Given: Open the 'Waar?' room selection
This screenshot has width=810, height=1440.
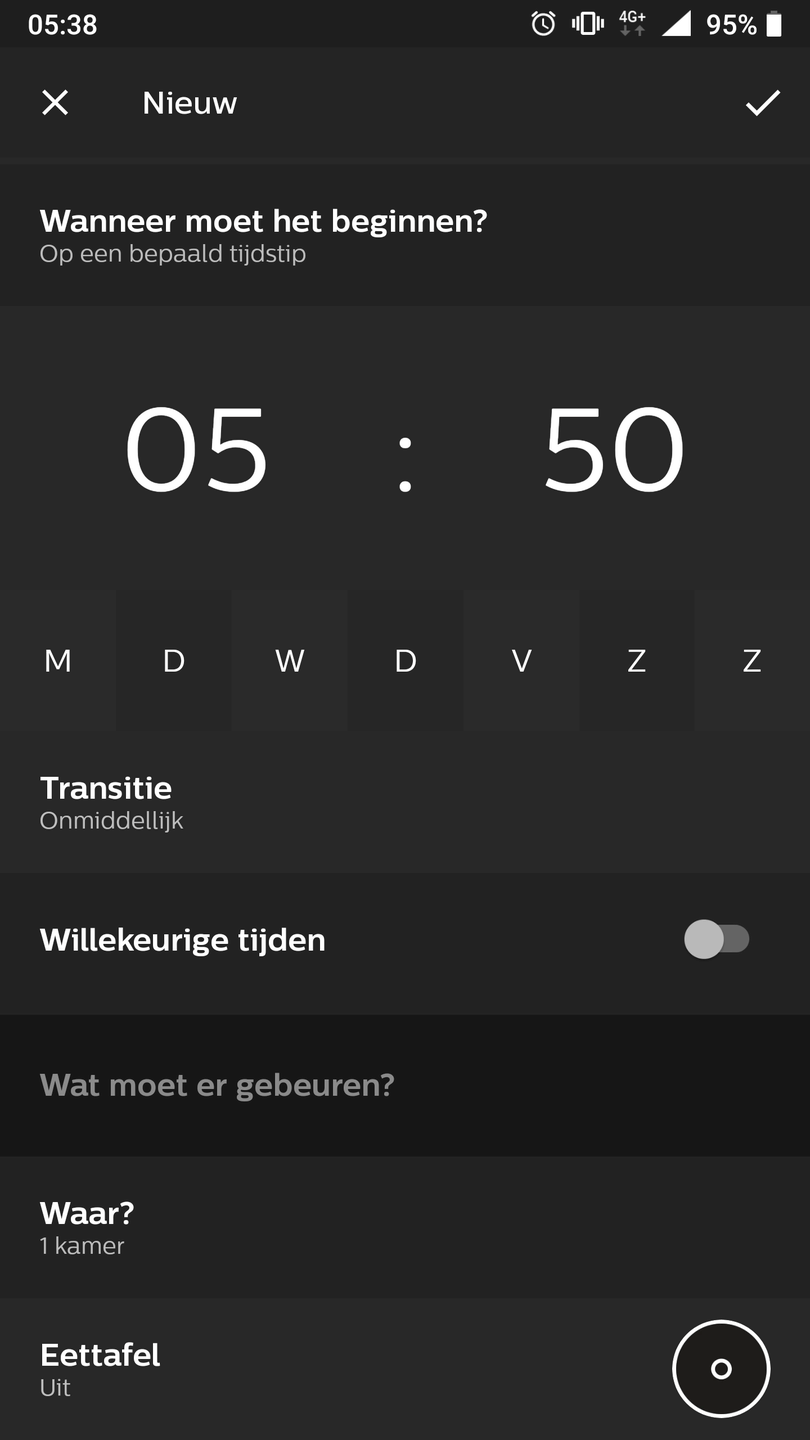Looking at the screenshot, I should pos(86,1227).
